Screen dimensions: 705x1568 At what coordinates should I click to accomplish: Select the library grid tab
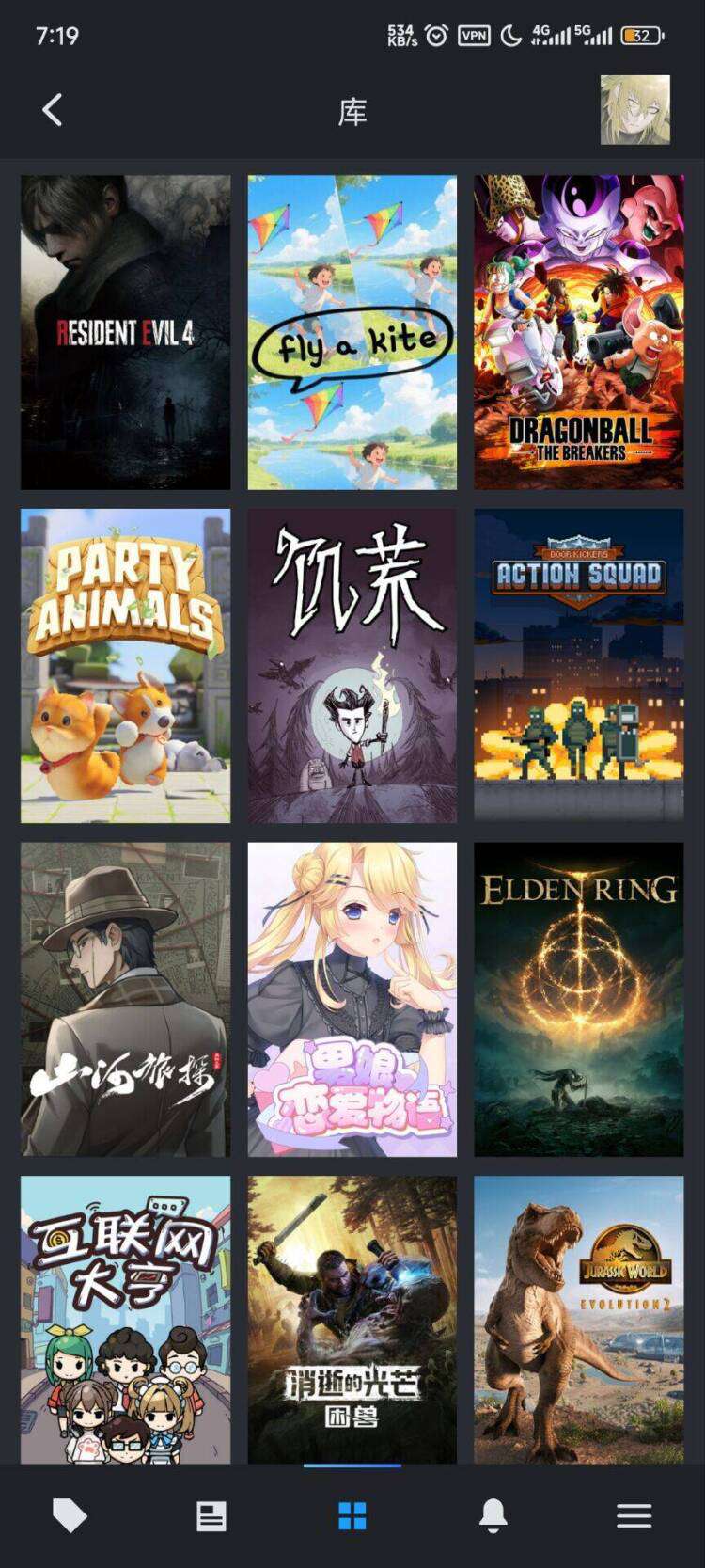(x=352, y=1515)
